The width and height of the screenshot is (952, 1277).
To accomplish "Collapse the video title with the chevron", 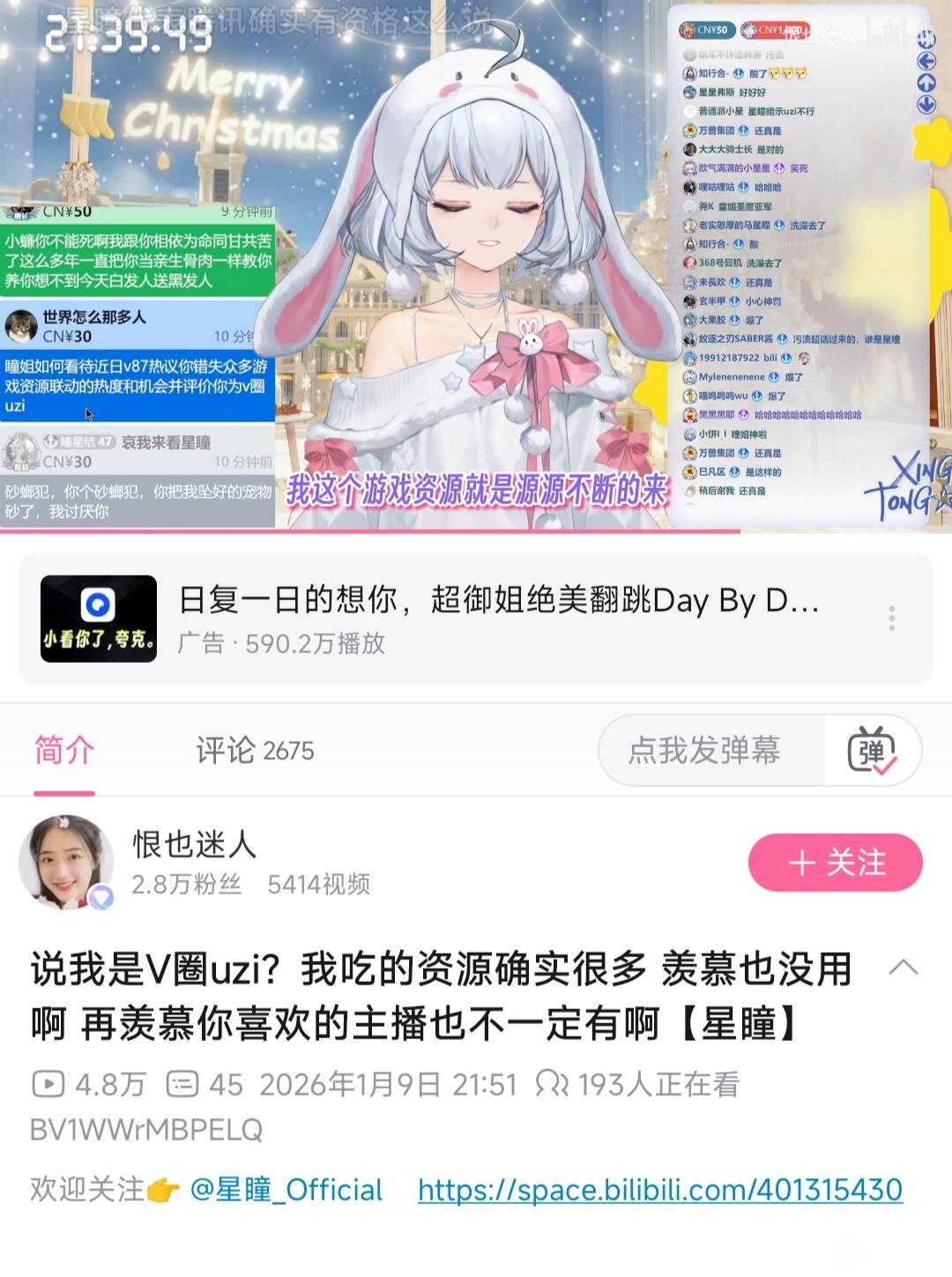I will [904, 969].
